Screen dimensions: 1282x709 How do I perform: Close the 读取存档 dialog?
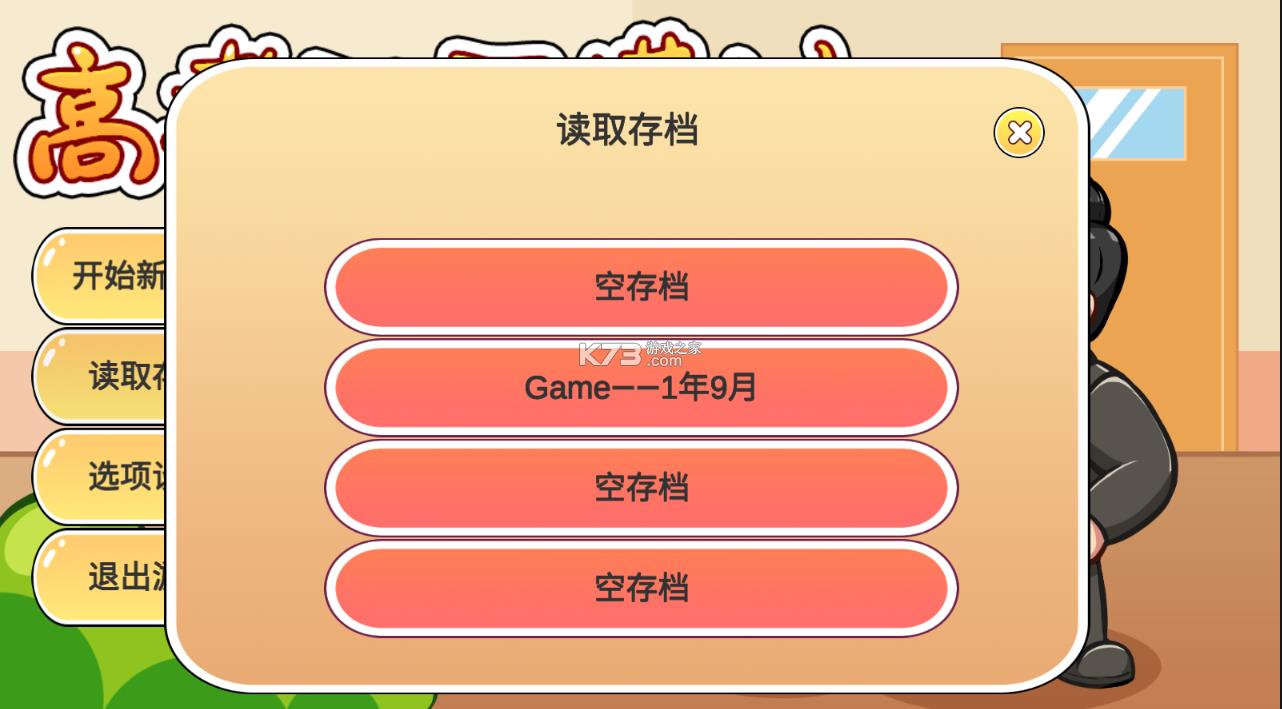click(1019, 133)
